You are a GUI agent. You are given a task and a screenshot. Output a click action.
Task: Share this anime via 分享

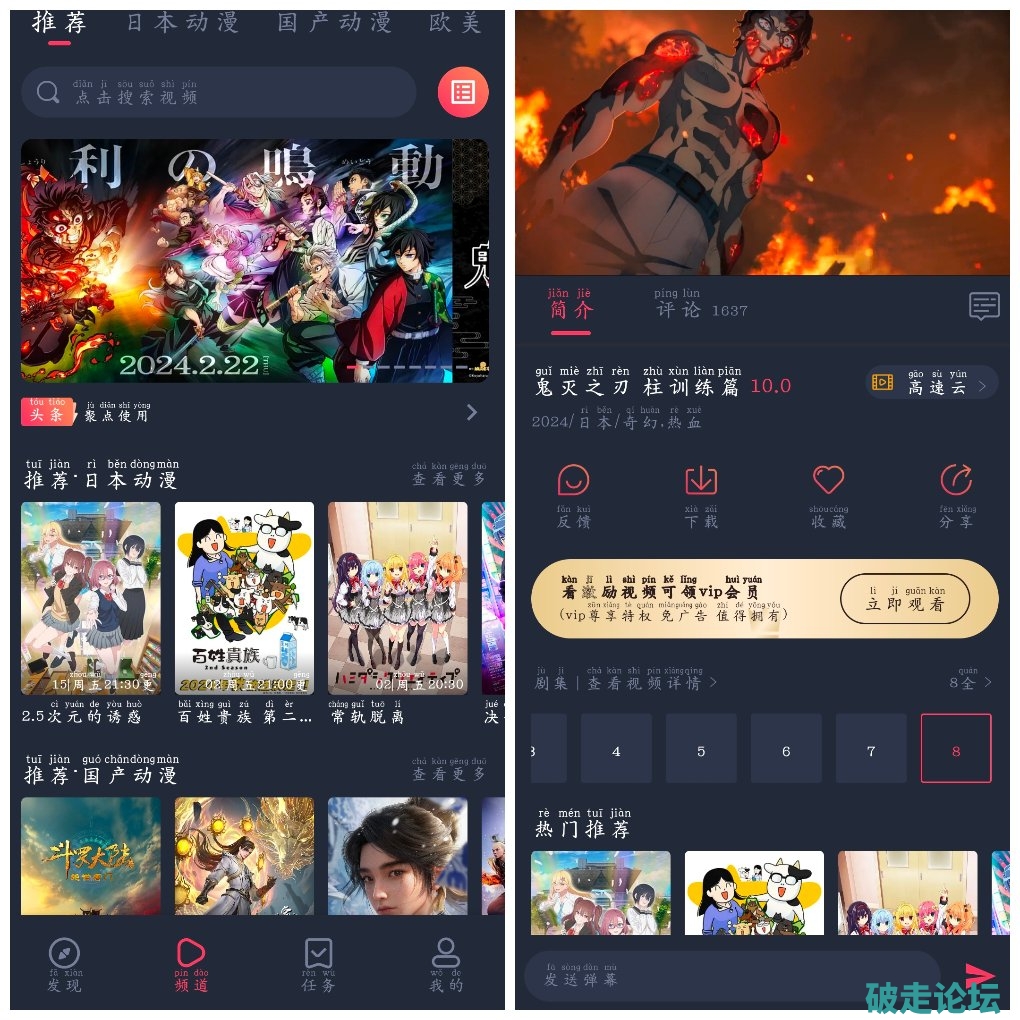point(956,495)
